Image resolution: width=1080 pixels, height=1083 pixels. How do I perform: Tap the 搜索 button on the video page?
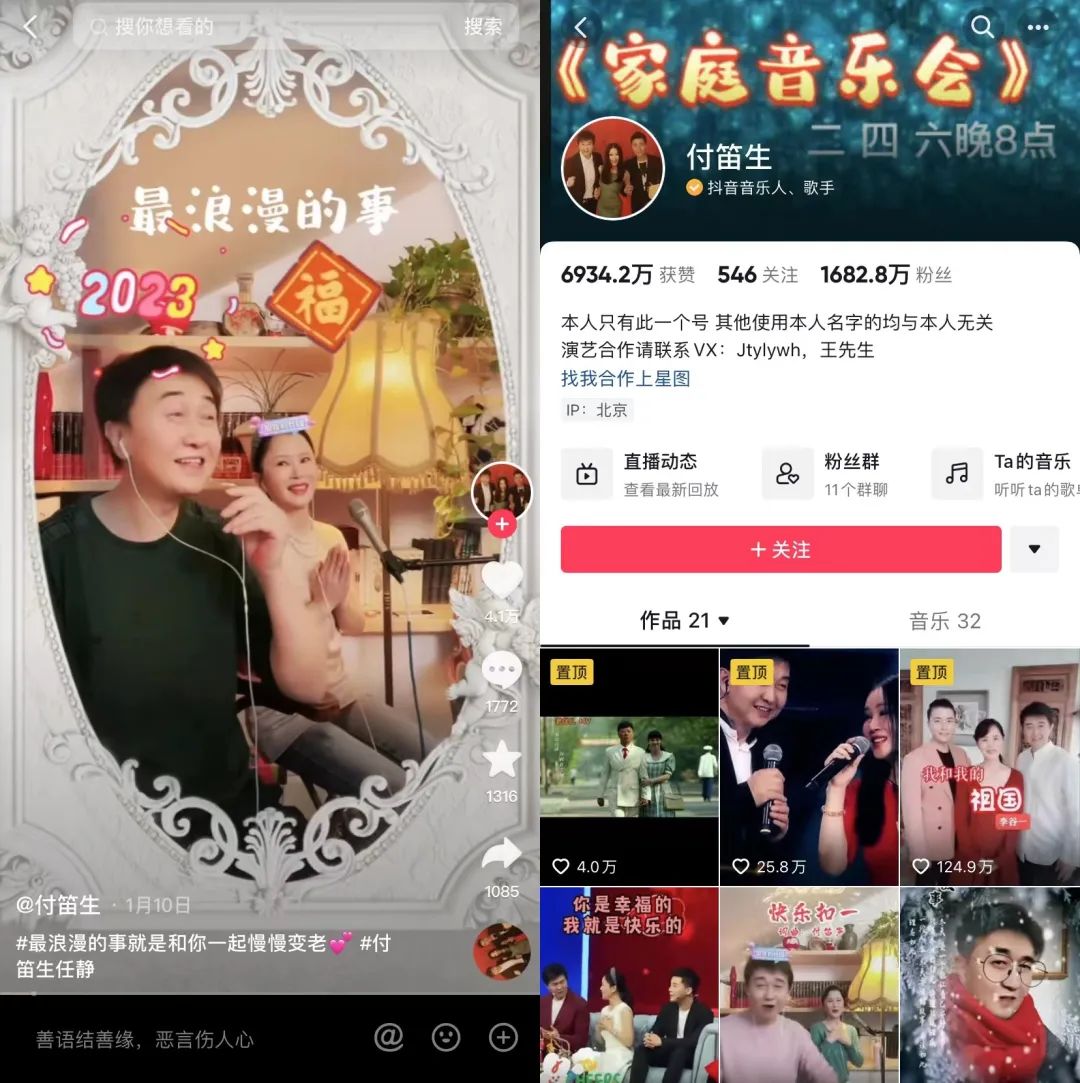[x=483, y=27]
